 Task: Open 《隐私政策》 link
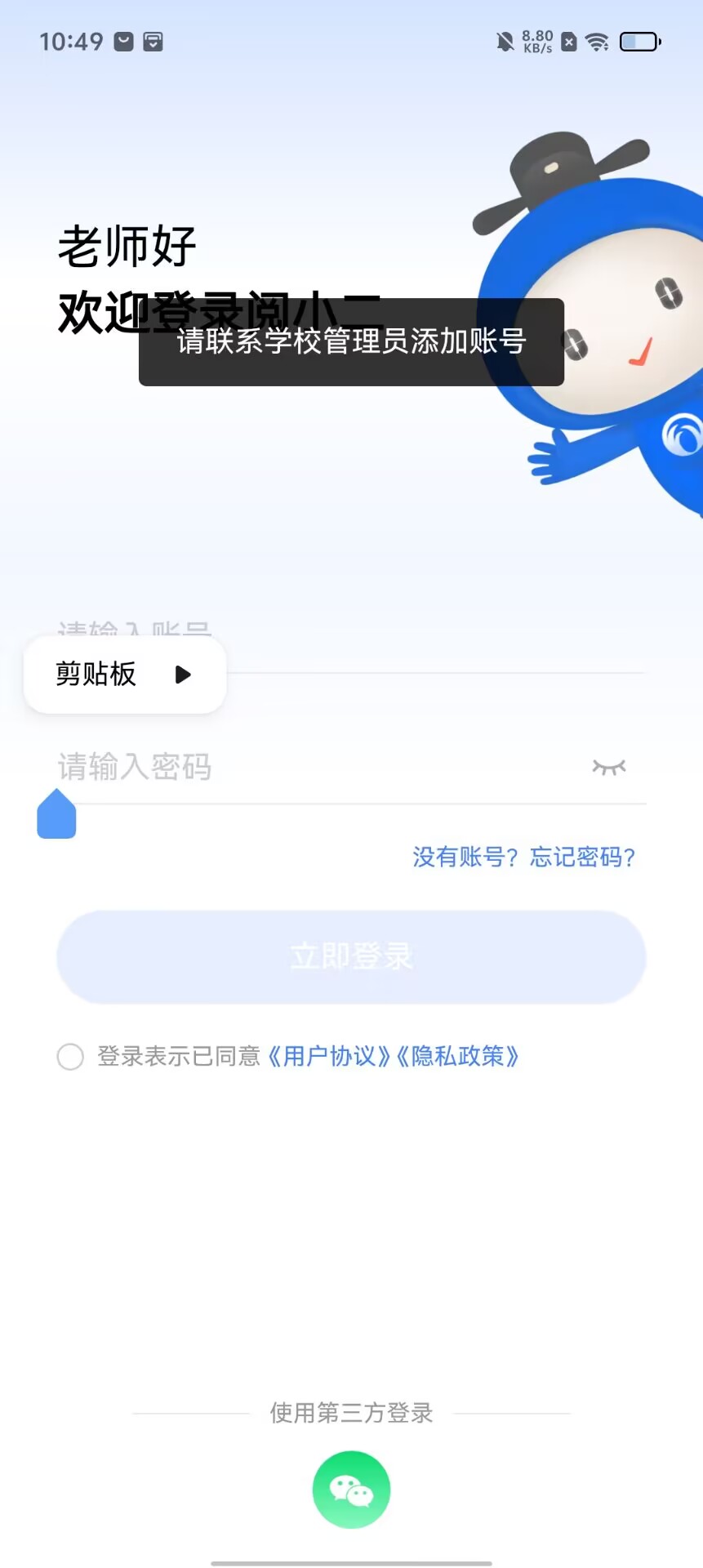[457, 1056]
